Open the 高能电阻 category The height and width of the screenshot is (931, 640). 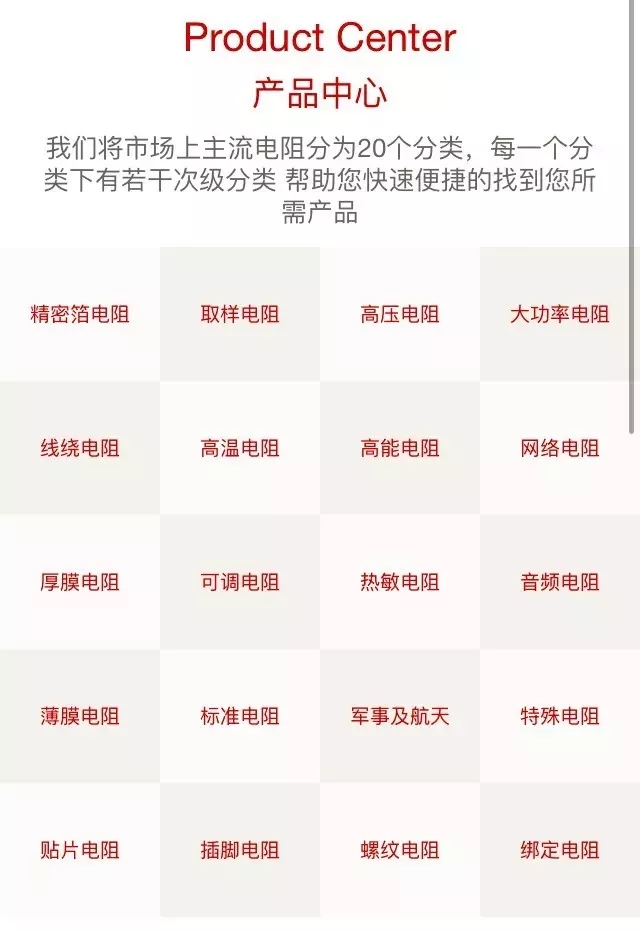click(400, 448)
